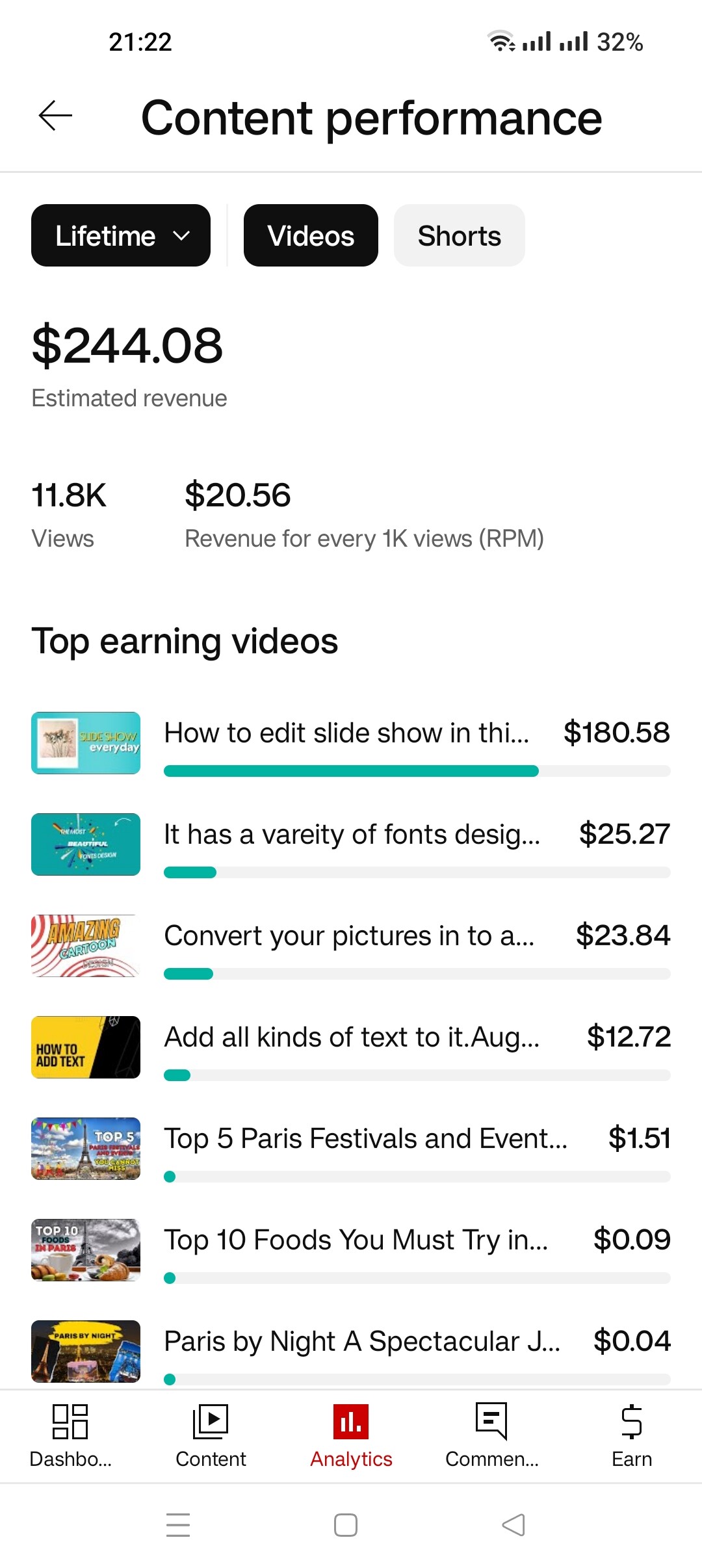Switch to the Content tab
The width and height of the screenshot is (702, 1568).
[x=211, y=1436]
